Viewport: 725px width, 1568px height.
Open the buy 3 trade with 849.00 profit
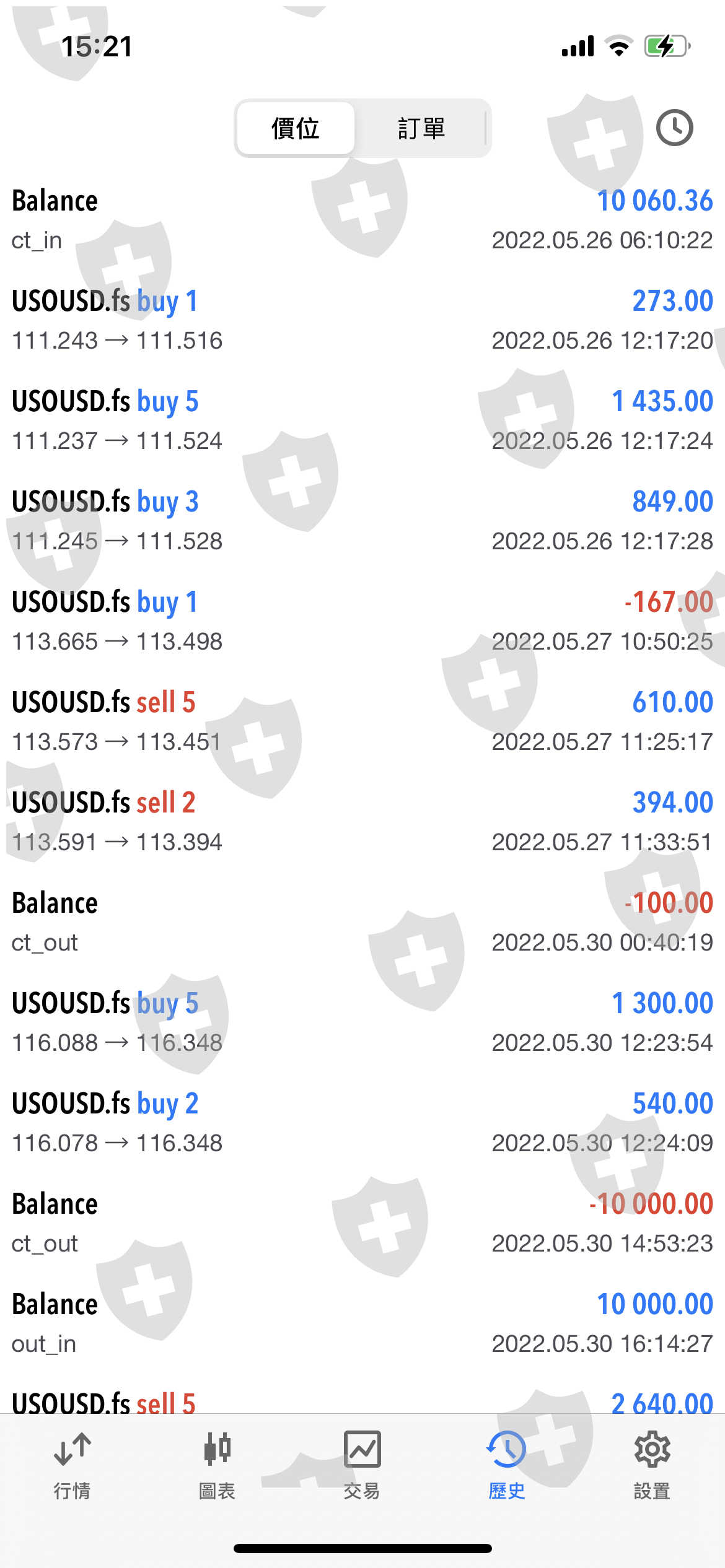362,521
